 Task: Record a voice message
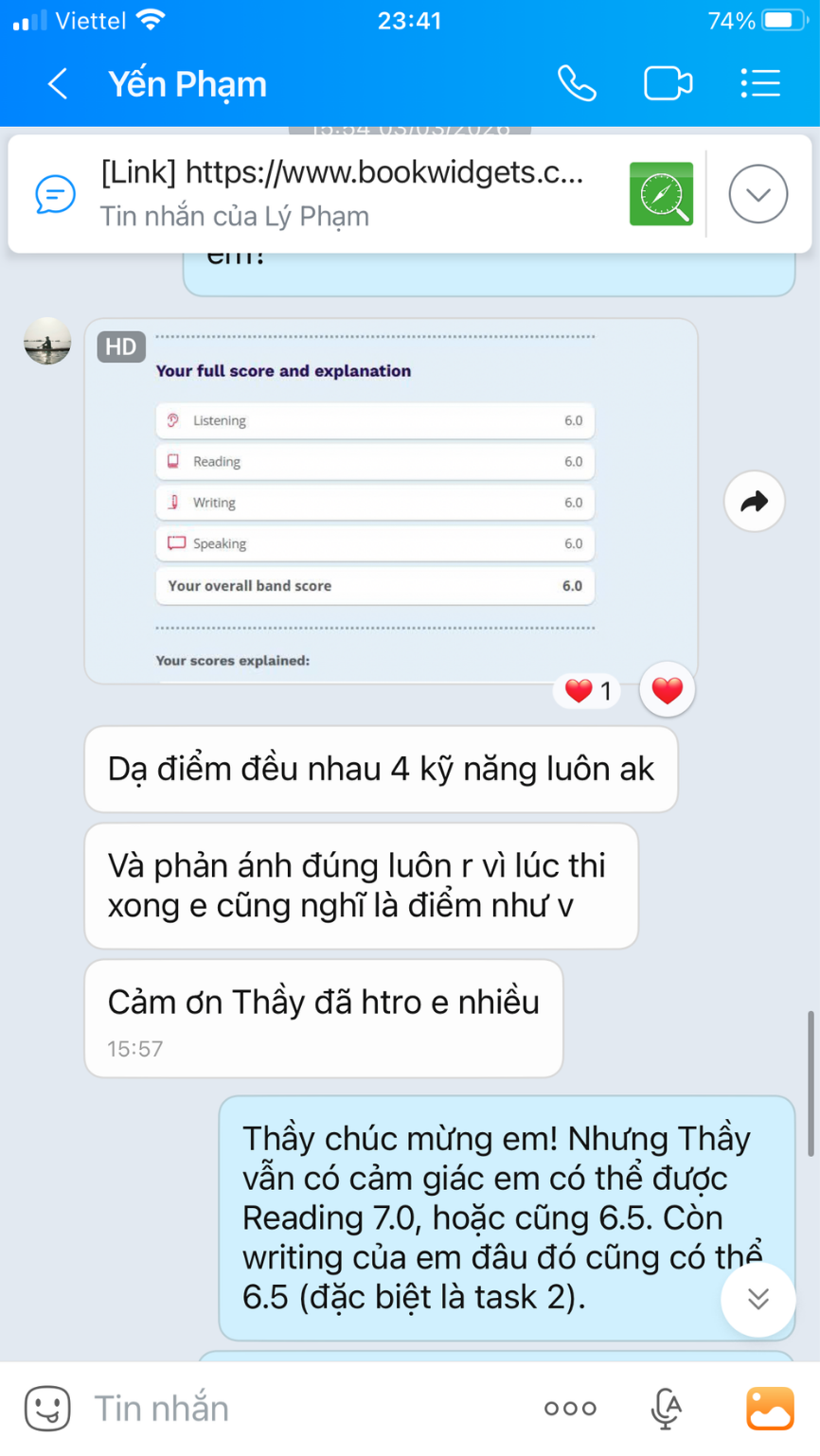pyautogui.click(x=667, y=1409)
